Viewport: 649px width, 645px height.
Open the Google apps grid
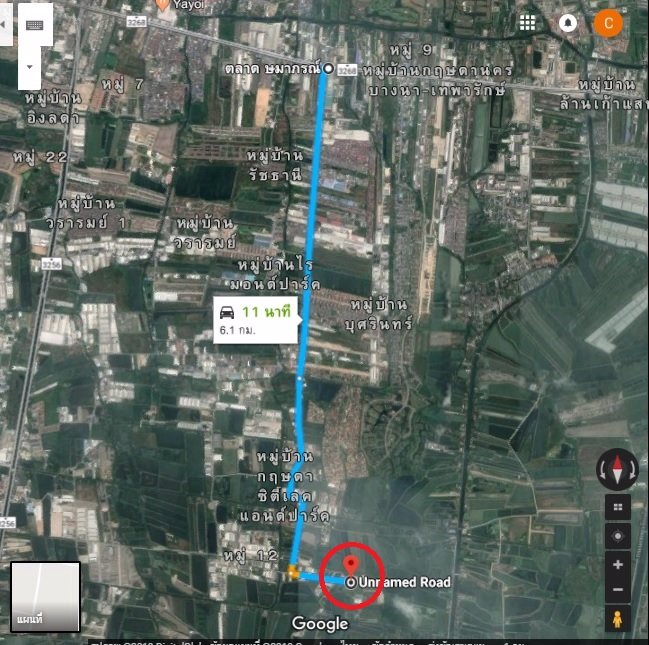(x=527, y=22)
